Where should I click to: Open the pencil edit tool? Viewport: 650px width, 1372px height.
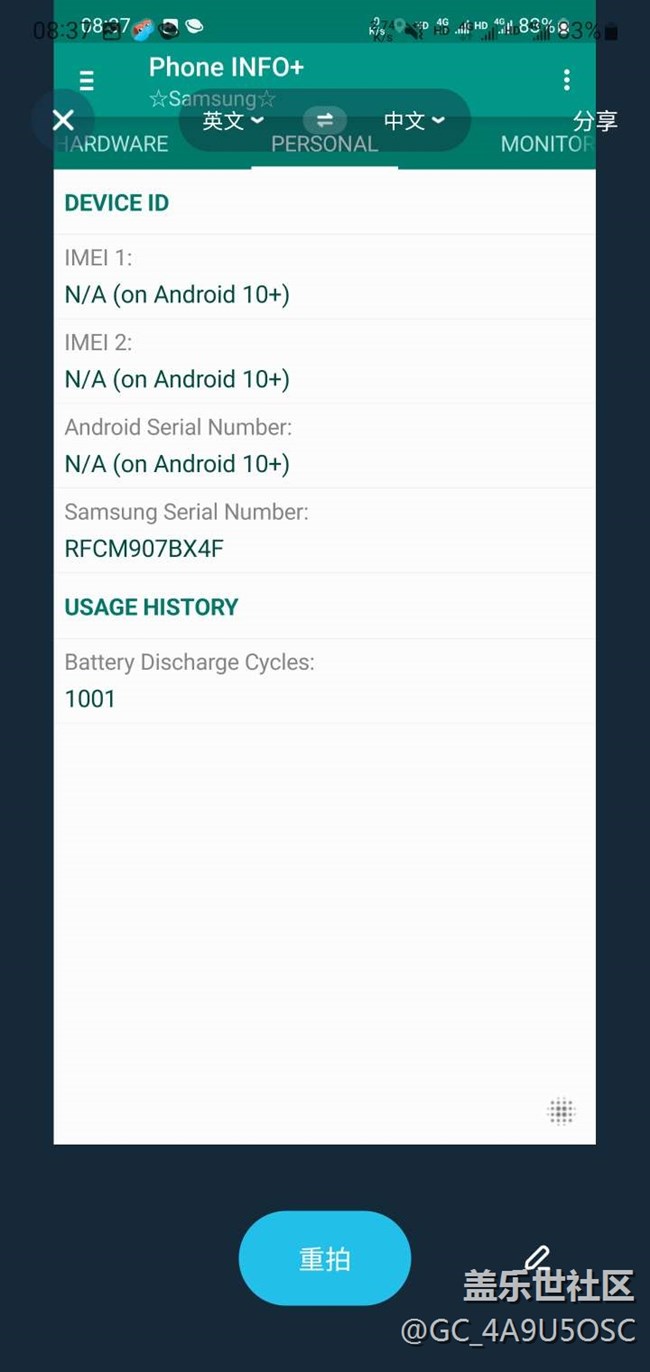pyautogui.click(x=537, y=1257)
